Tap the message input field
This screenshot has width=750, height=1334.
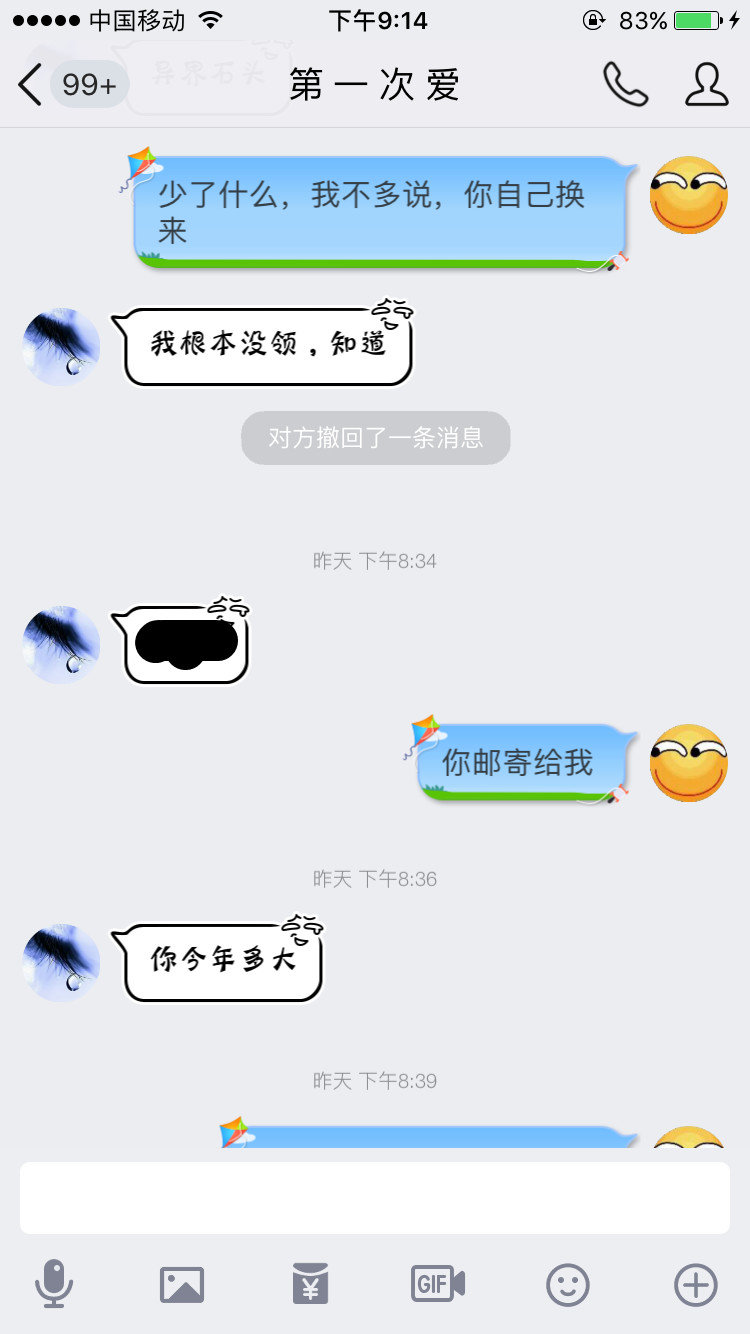coord(375,1196)
